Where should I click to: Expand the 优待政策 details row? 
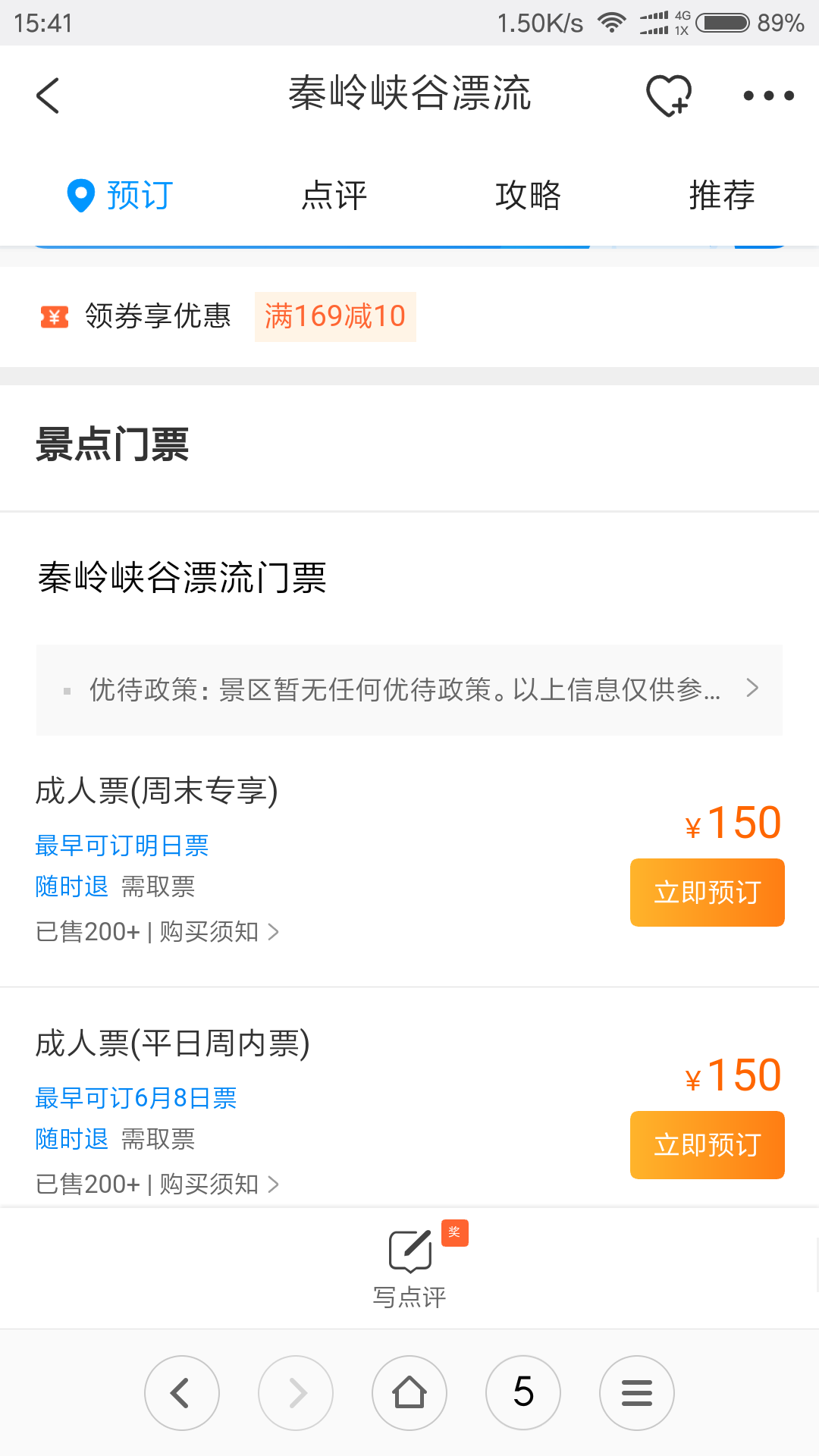tap(409, 689)
